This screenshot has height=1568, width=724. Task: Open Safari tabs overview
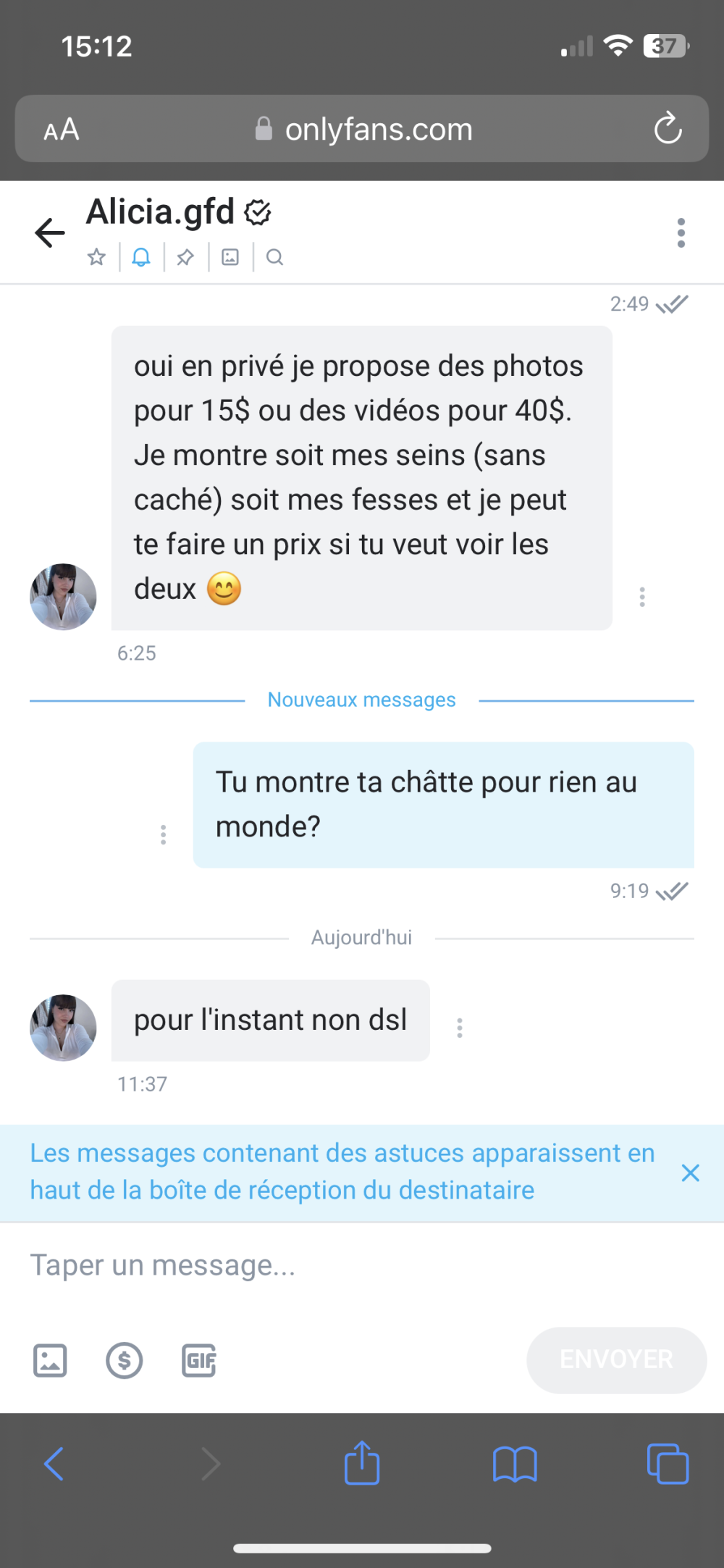(x=668, y=1464)
